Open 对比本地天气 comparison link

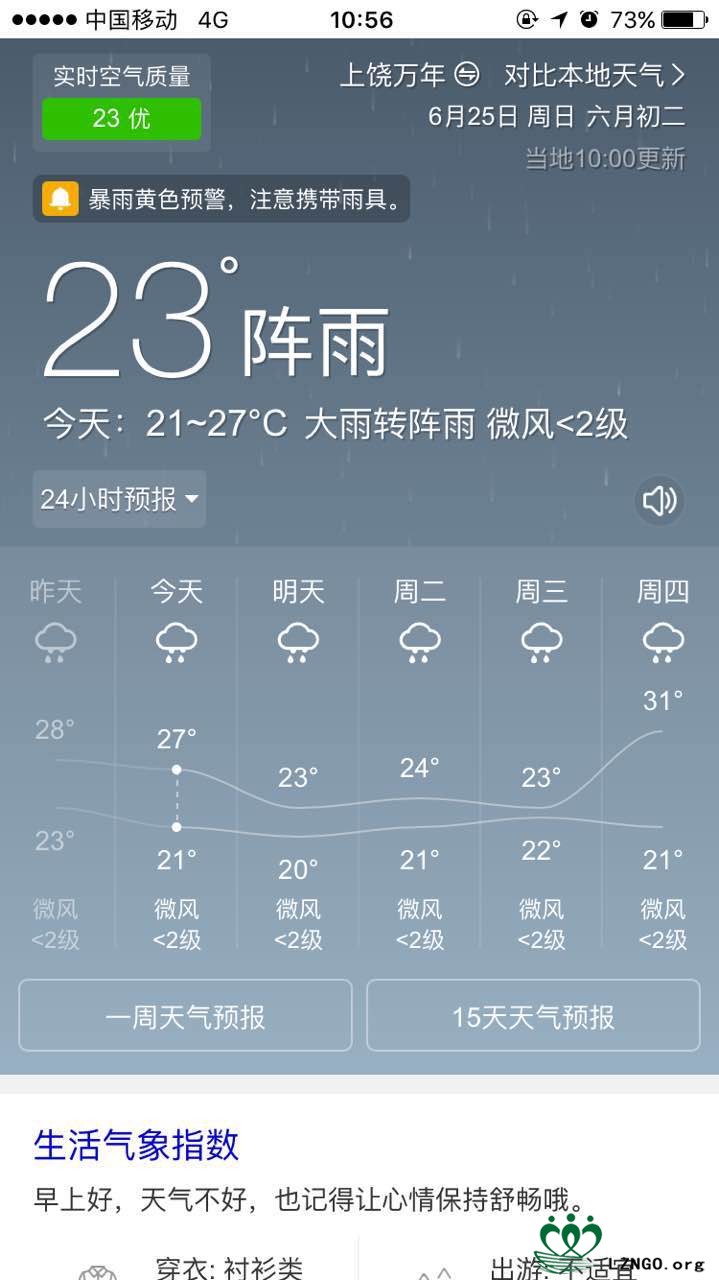click(595, 75)
